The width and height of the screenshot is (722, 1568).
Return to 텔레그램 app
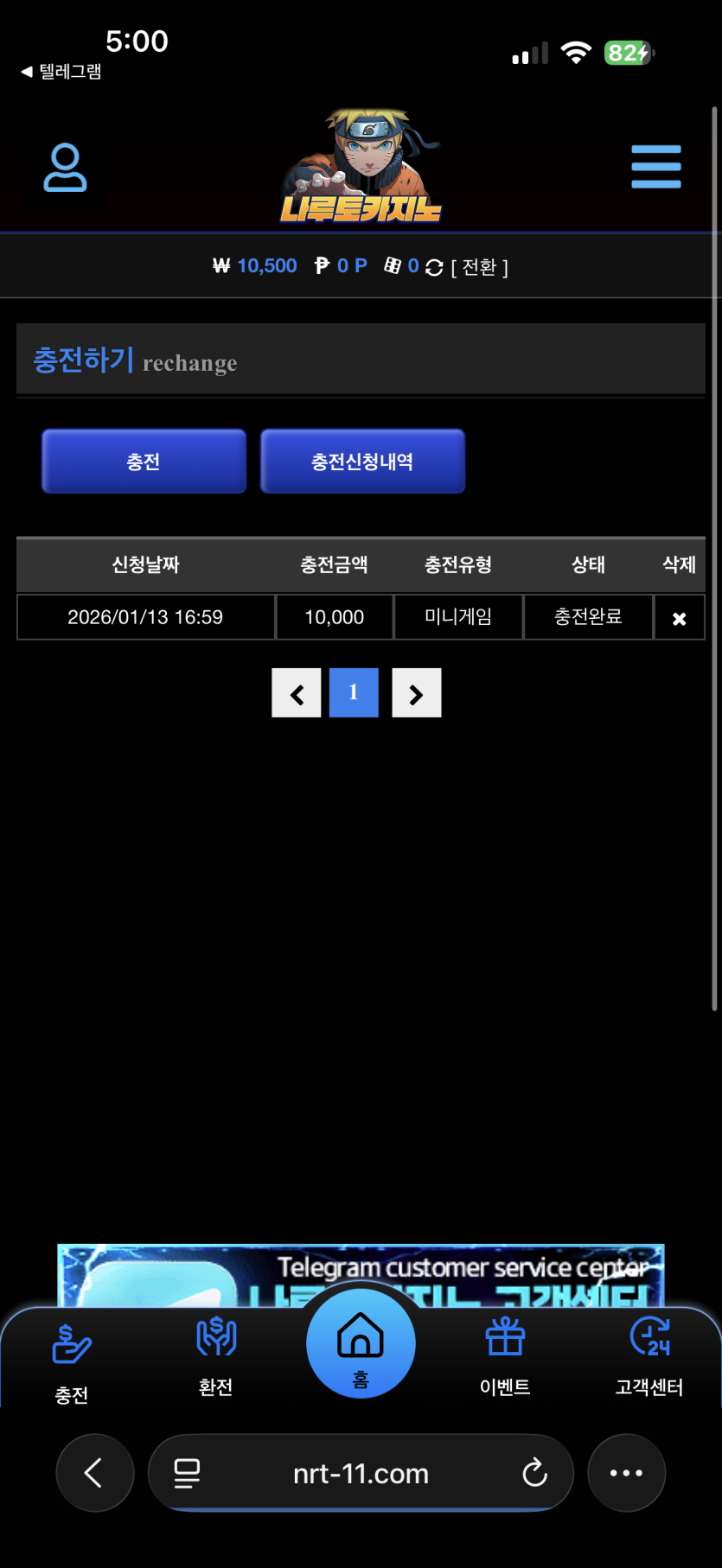pos(61,72)
